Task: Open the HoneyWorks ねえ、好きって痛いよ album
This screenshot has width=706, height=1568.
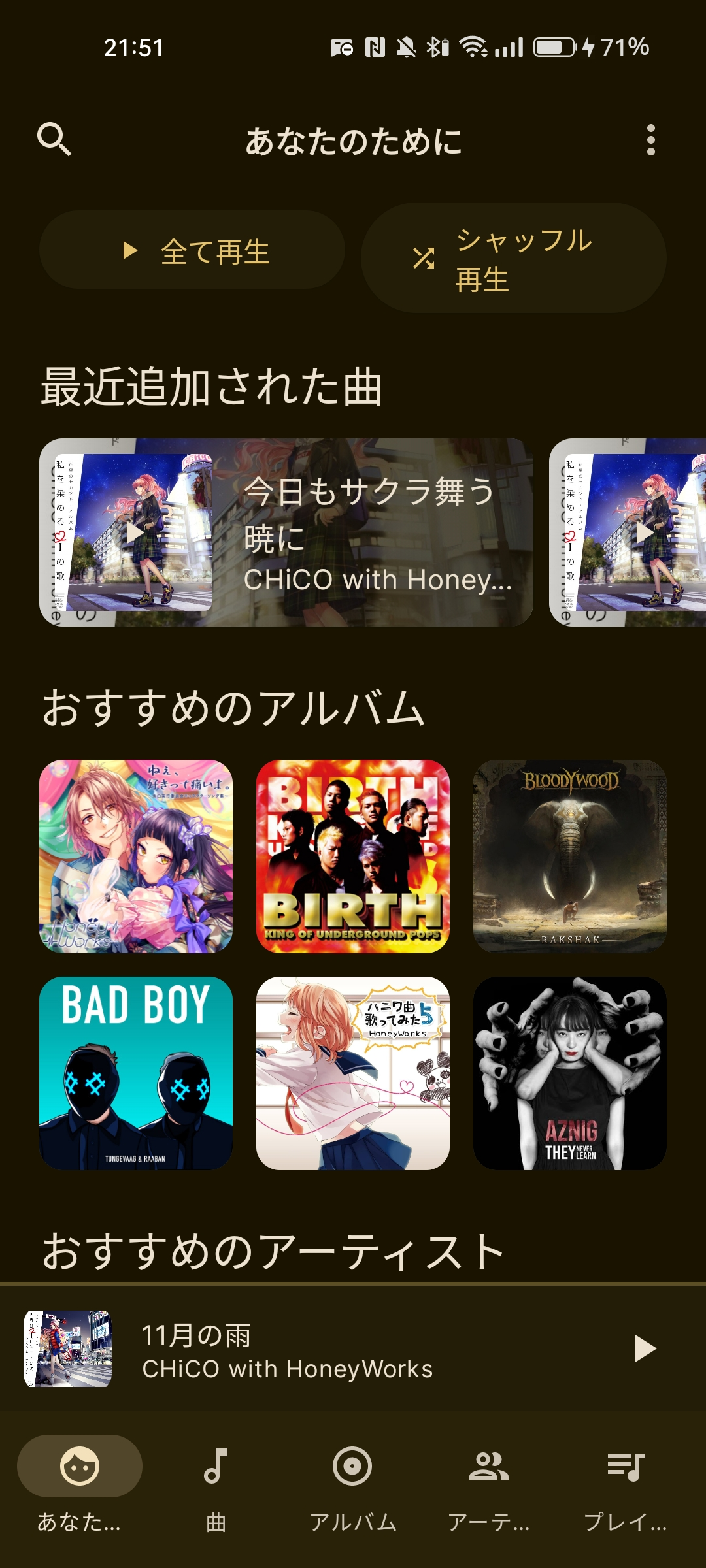Action: [136, 856]
